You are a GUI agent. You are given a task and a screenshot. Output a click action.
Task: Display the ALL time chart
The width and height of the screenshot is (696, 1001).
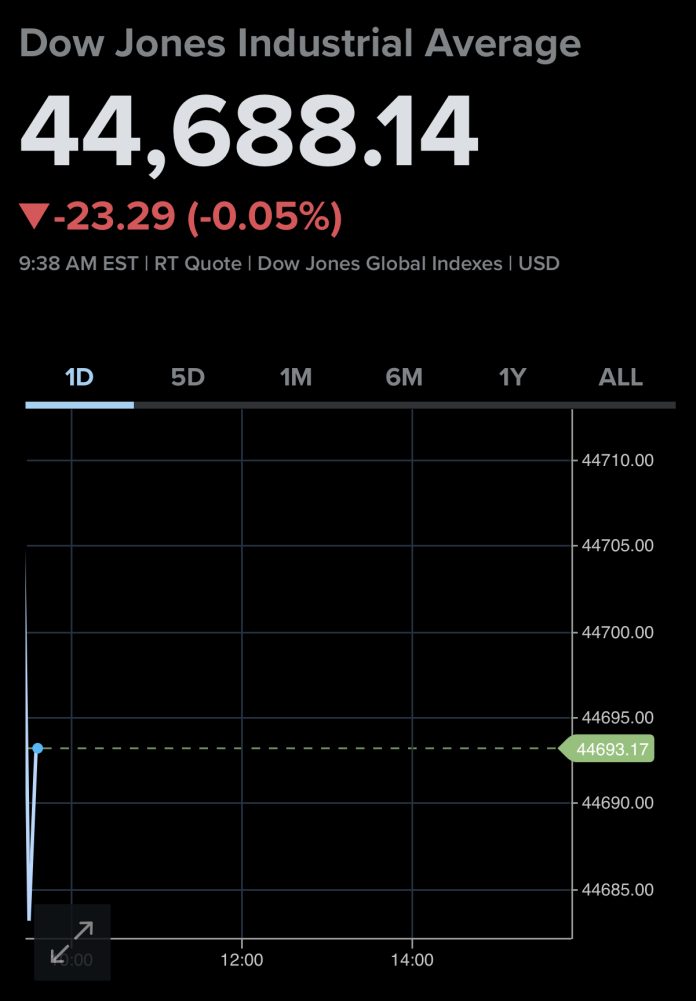pyautogui.click(x=620, y=378)
